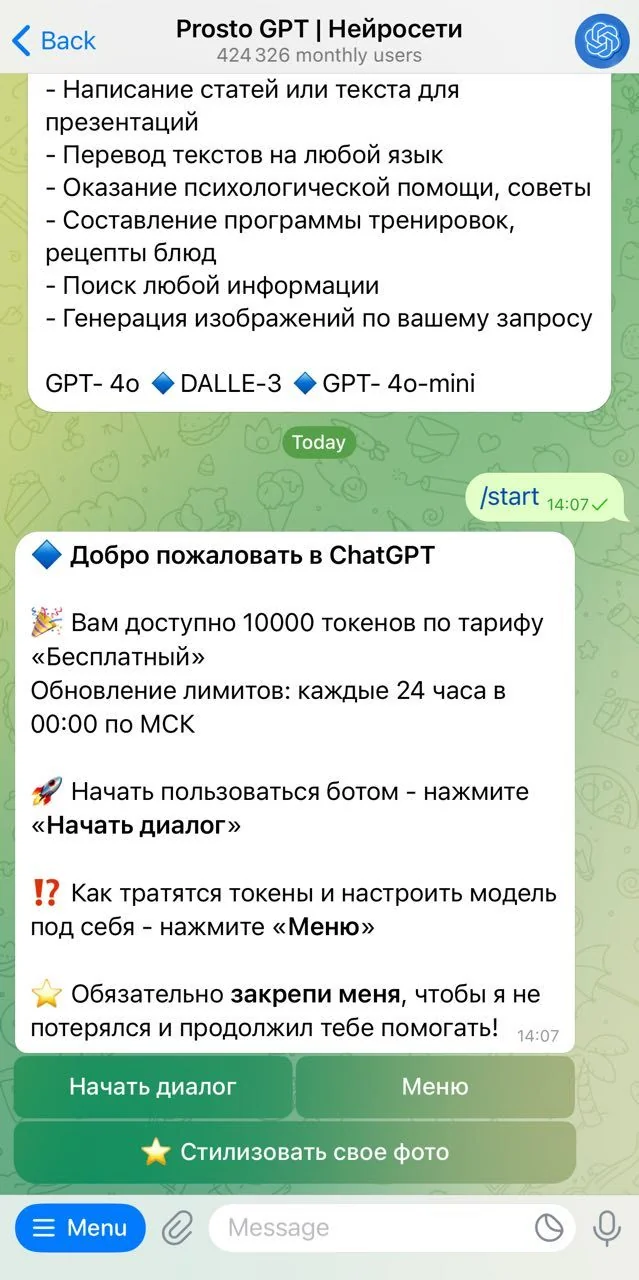Open the sticker panel icon
Screen dimensions: 639x1280
[x=549, y=1228]
